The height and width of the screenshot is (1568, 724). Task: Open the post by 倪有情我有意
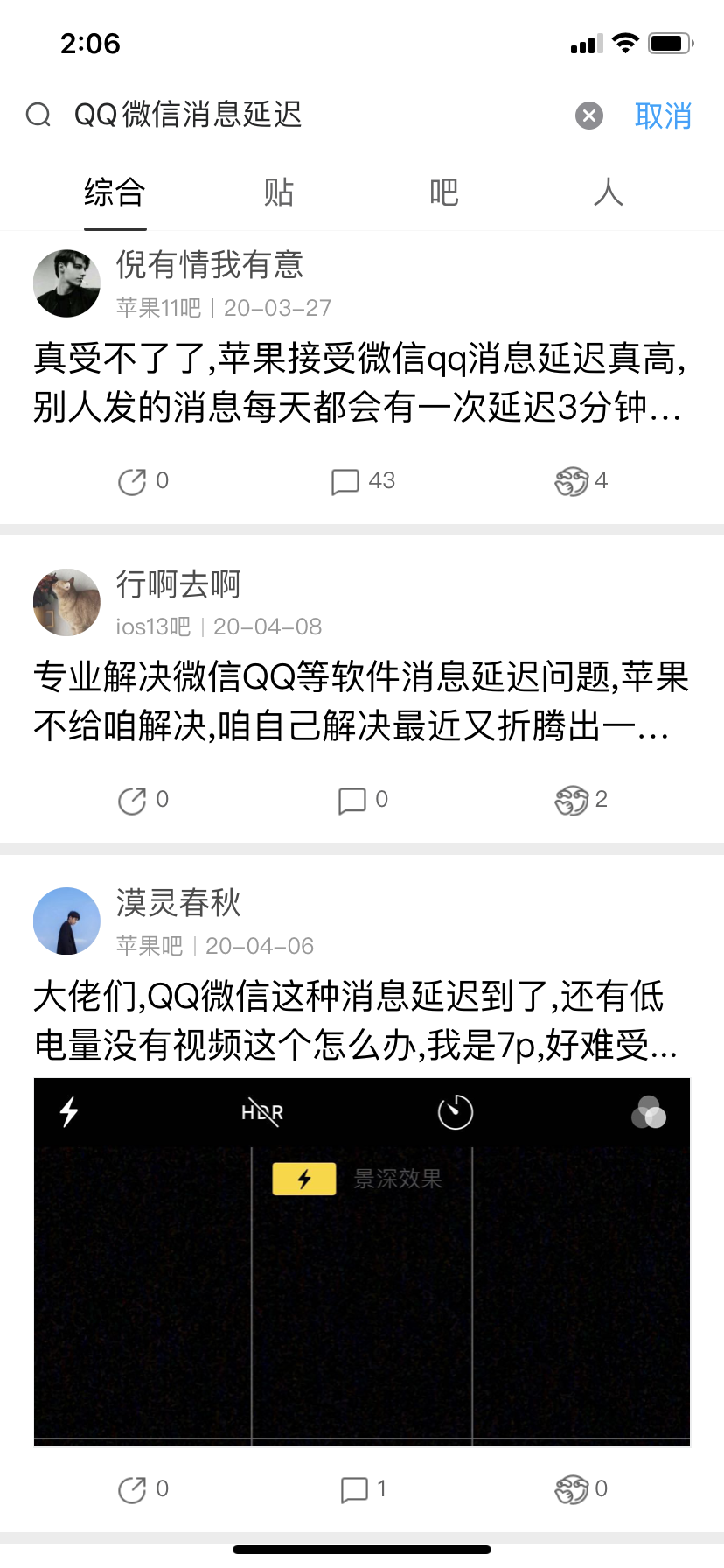[x=359, y=383]
